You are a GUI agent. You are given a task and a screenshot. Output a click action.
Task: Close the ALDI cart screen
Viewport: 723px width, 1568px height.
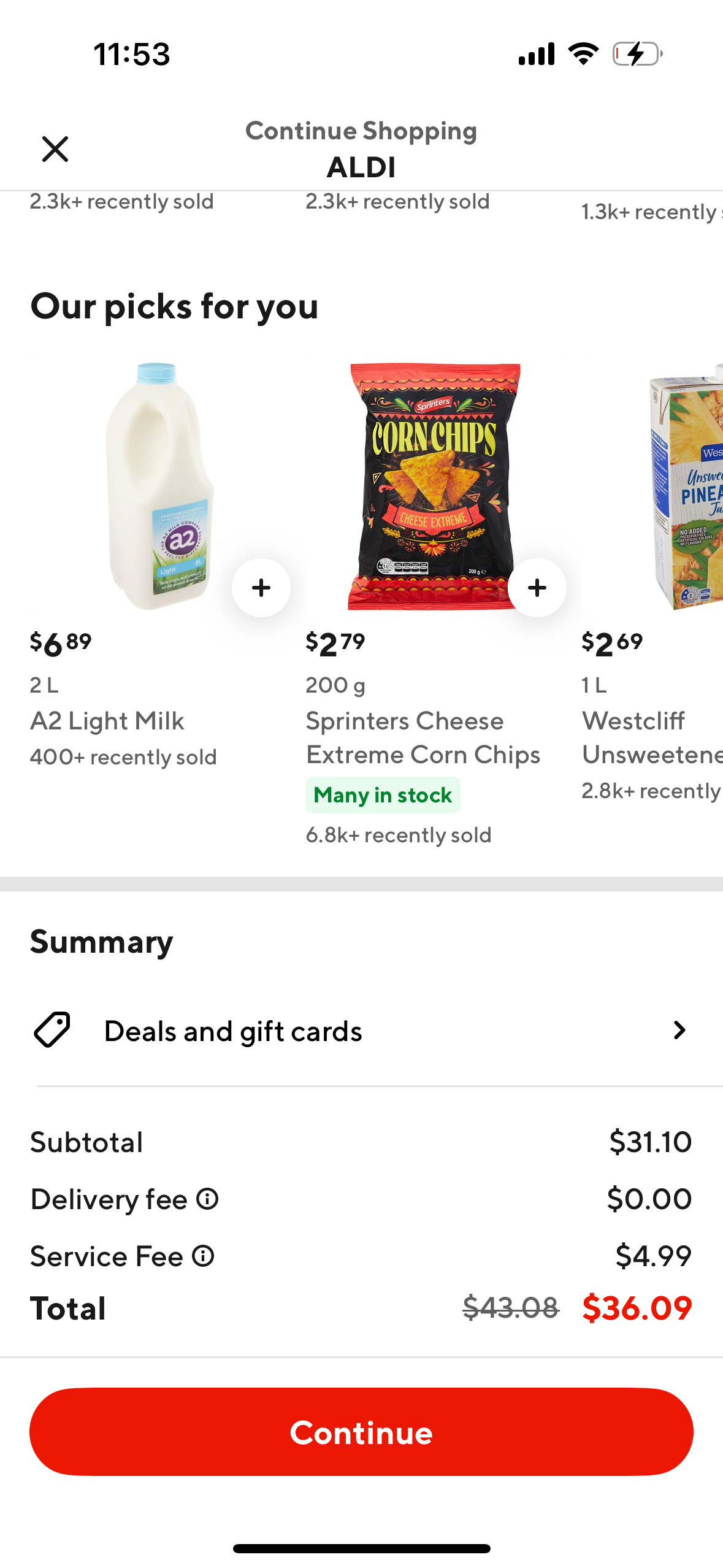tap(55, 149)
